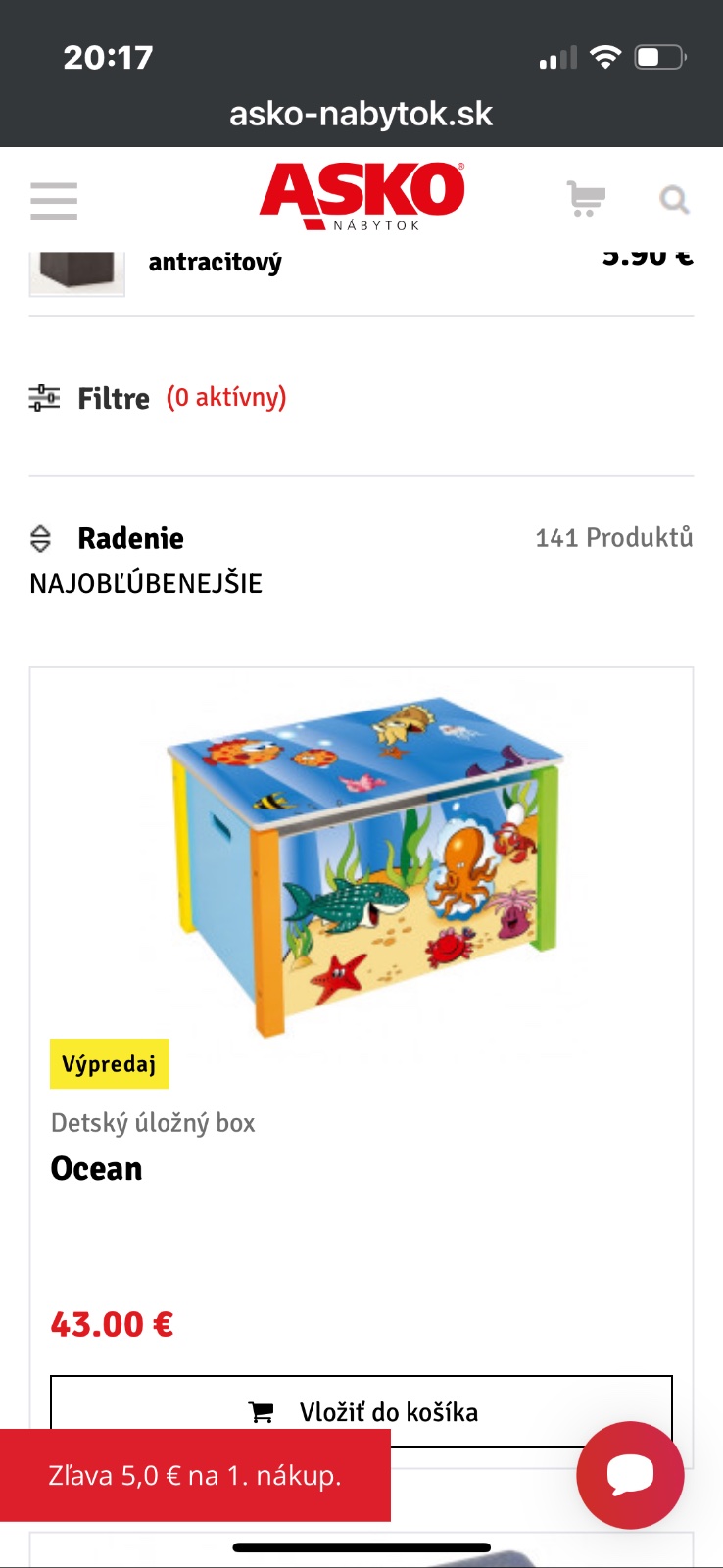
Task: Open the antracitový product row
Action: click(x=215, y=263)
